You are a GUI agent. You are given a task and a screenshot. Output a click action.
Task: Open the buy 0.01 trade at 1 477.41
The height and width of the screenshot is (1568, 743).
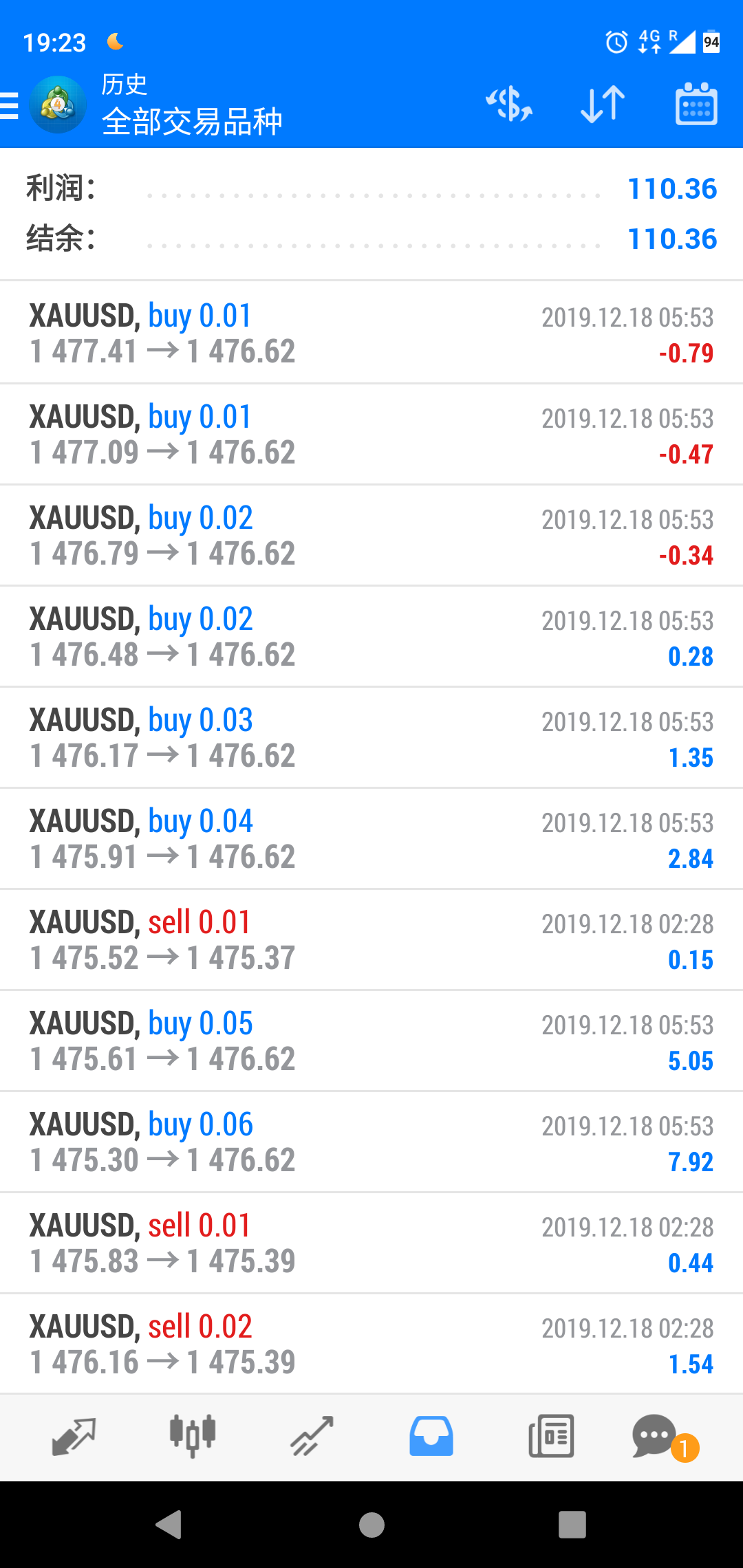[371, 334]
